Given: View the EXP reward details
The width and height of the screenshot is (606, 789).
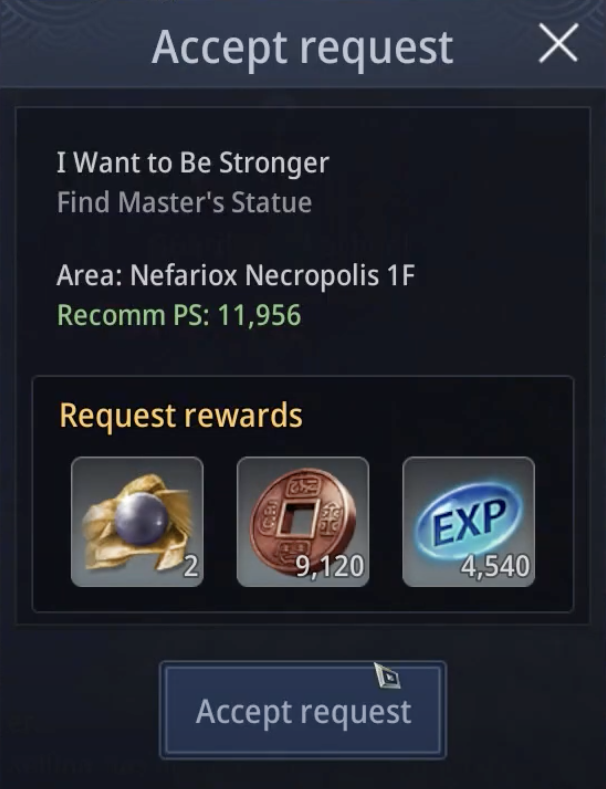Looking at the screenshot, I should [468, 521].
